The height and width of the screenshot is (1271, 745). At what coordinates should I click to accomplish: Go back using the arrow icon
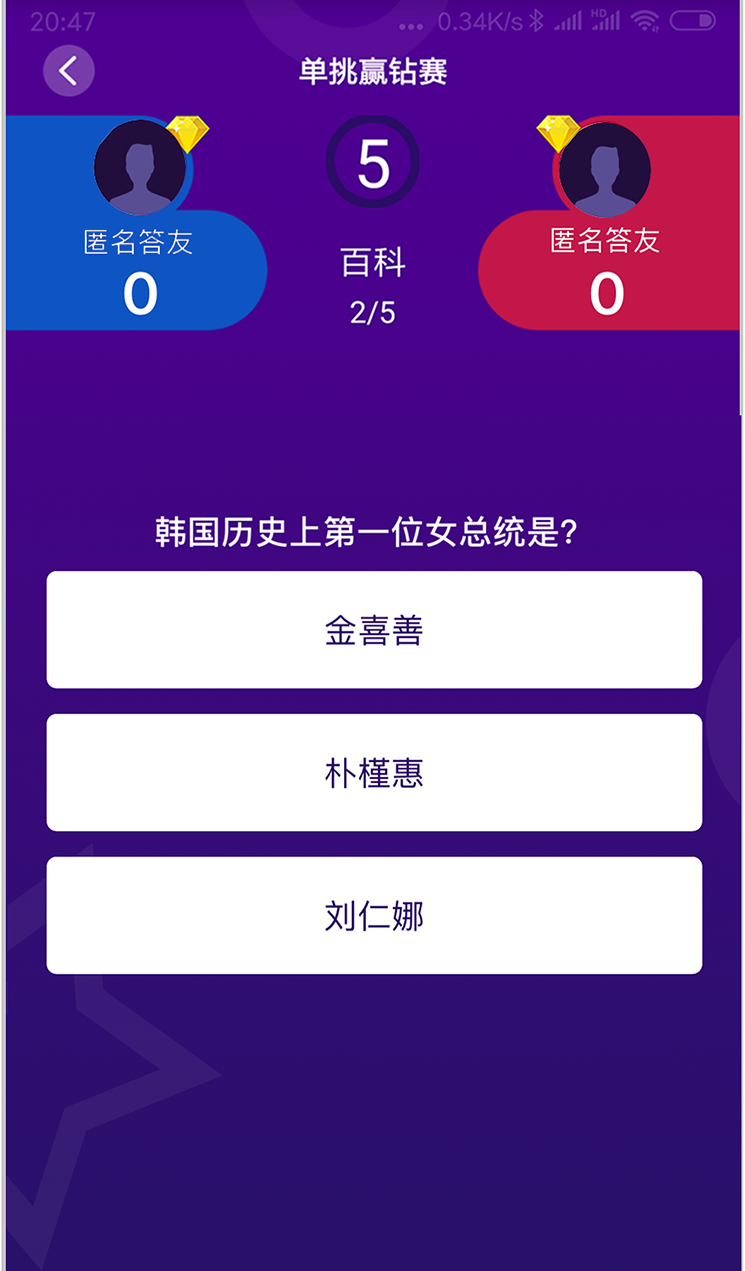pyautogui.click(x=68, y=71)
